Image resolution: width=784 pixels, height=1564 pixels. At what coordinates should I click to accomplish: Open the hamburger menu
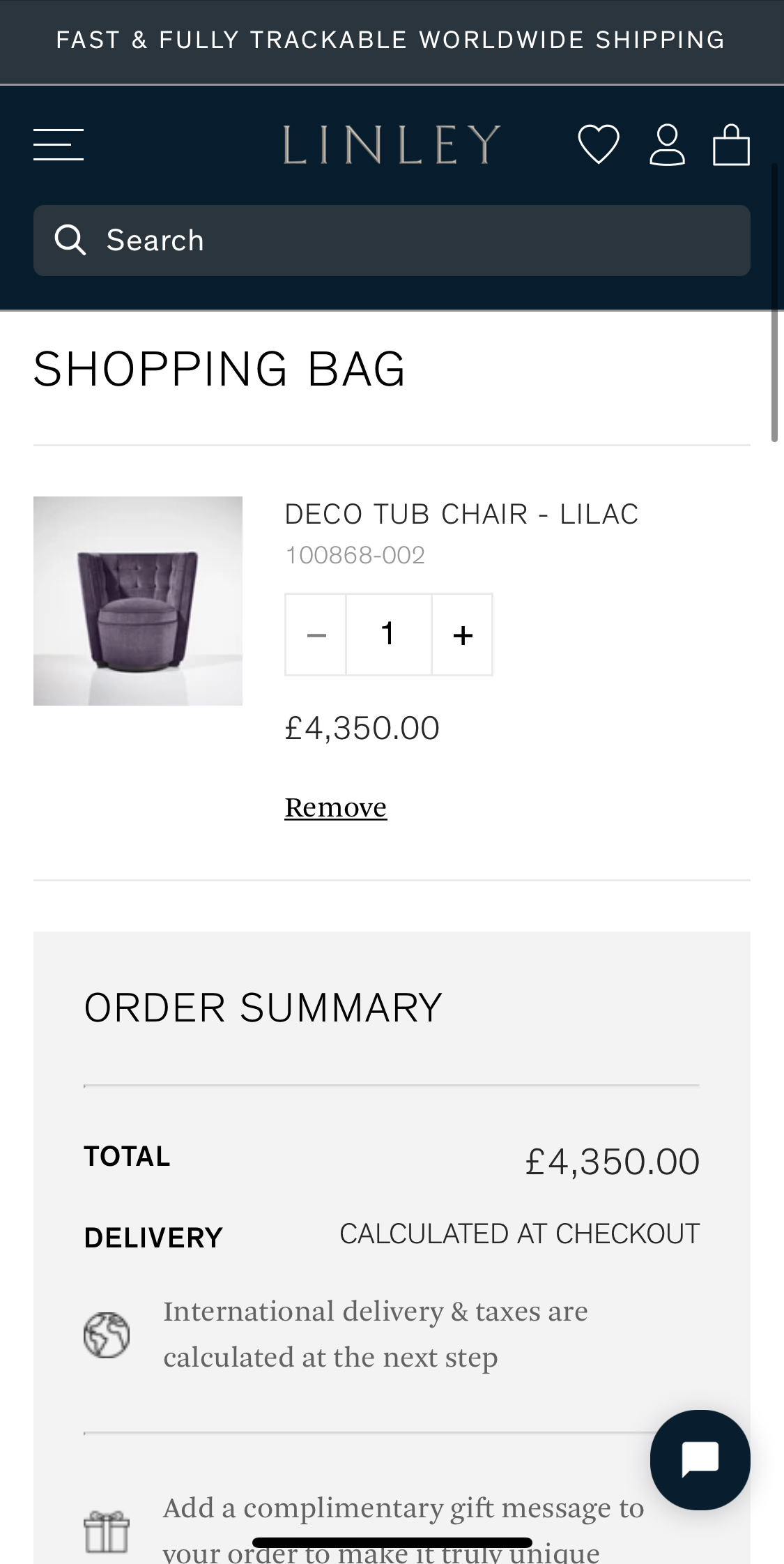59,144
